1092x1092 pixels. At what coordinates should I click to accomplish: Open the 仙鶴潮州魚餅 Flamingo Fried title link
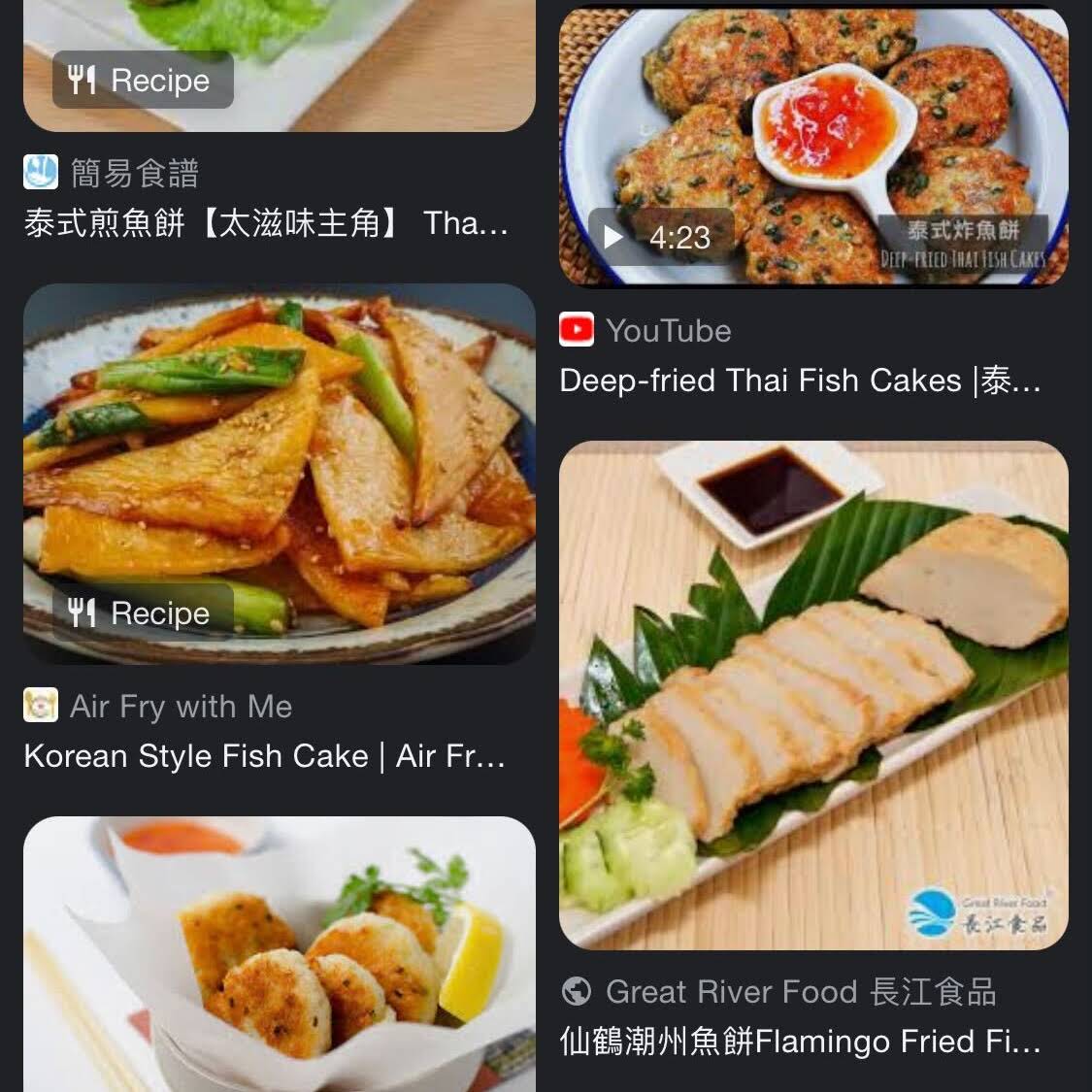pos(800,1042)
